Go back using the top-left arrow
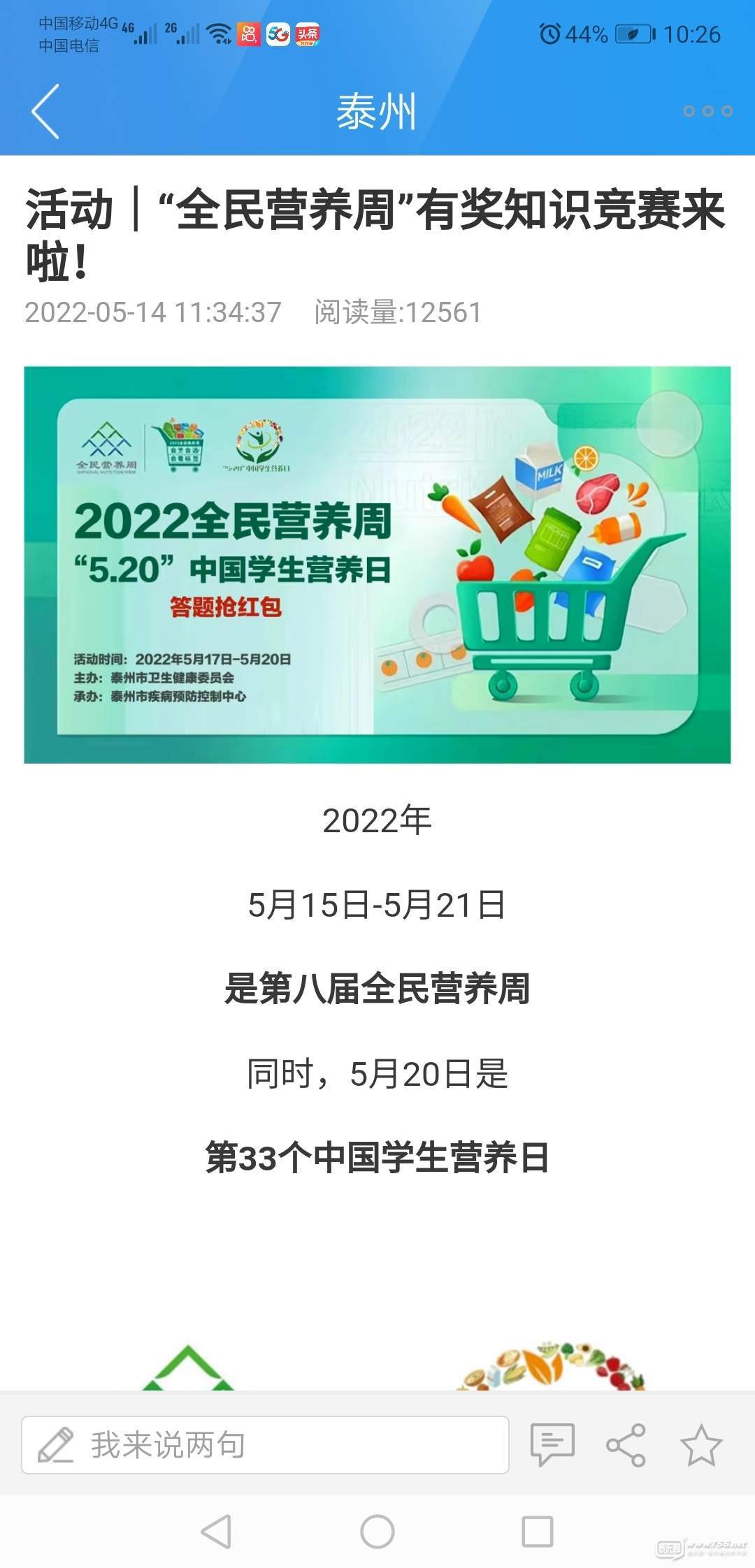 tap(46, 112)
